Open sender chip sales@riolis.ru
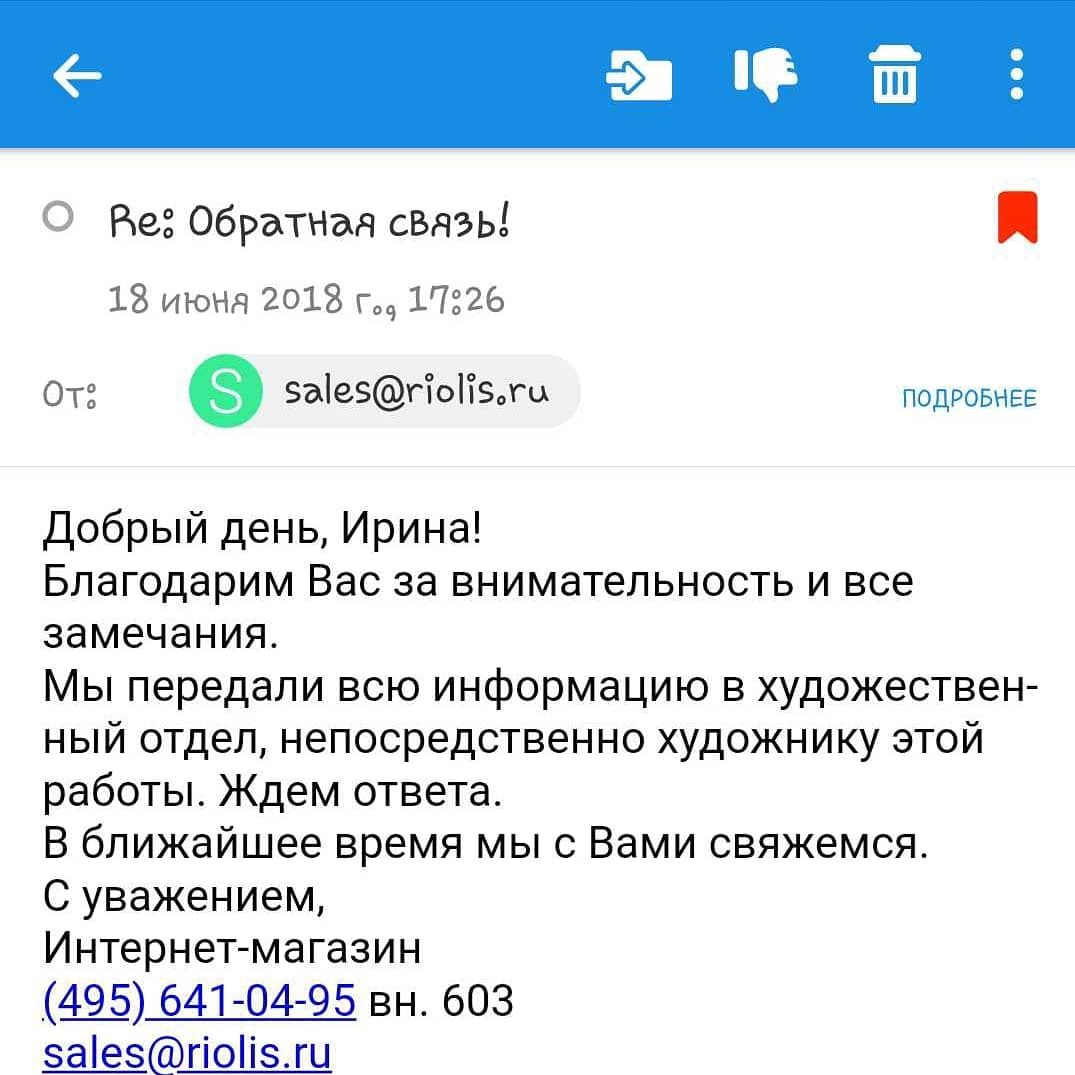This screenshot has height=1075, width=1075. (x=384, y=392)
